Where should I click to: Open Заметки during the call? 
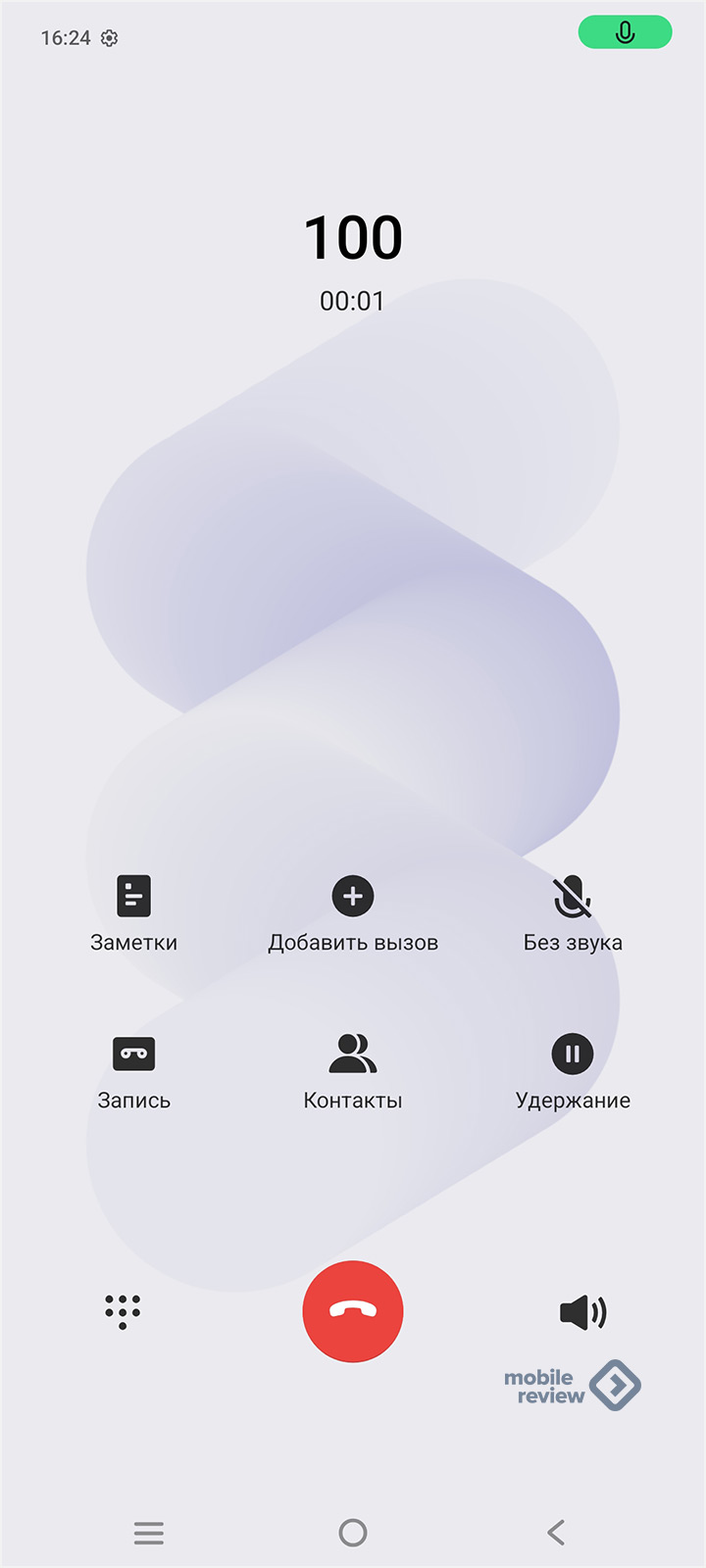coord(133,913)
